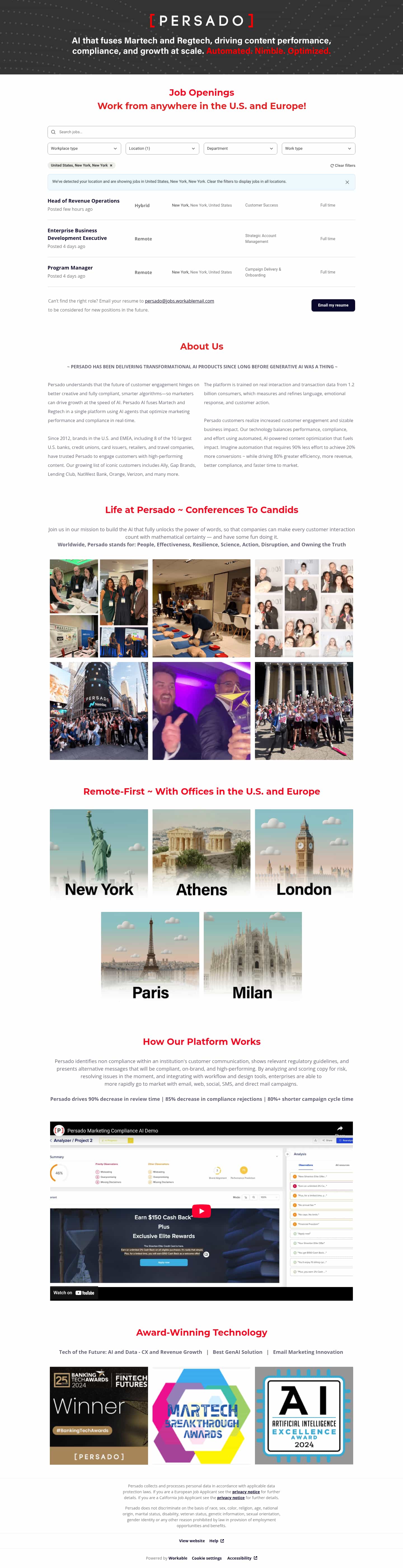Dismiss the detected location notice

click(347, 182)
